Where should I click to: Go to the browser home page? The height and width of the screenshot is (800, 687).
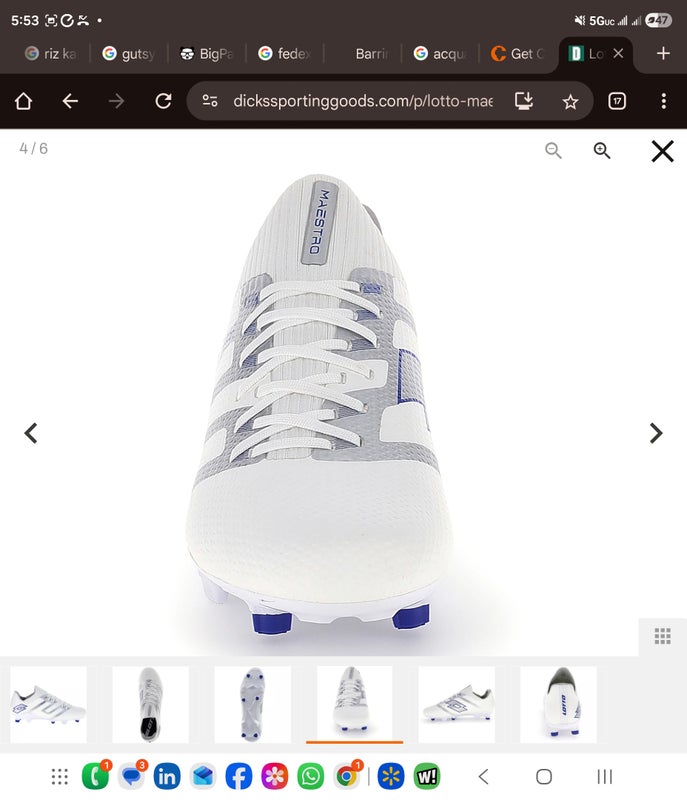23,101
